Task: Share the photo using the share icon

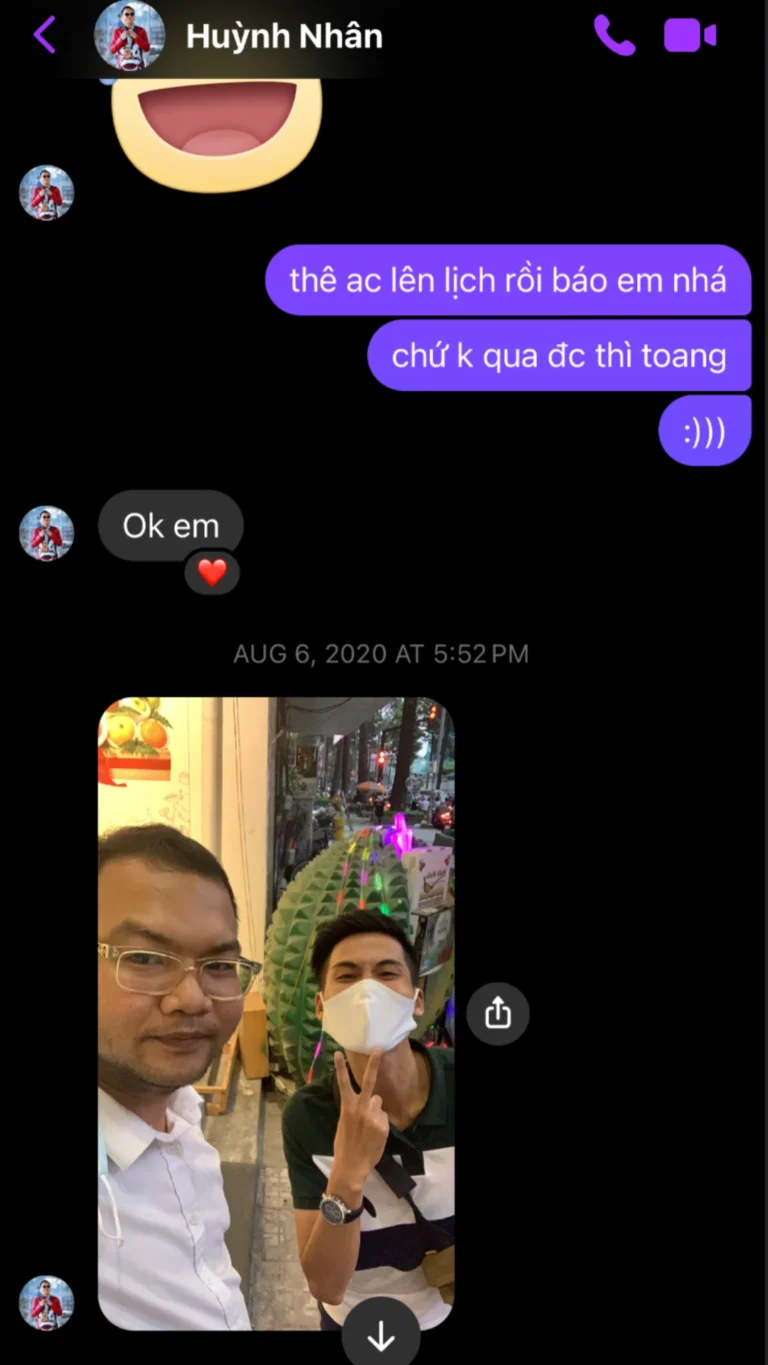Action: click(497, 1014)
